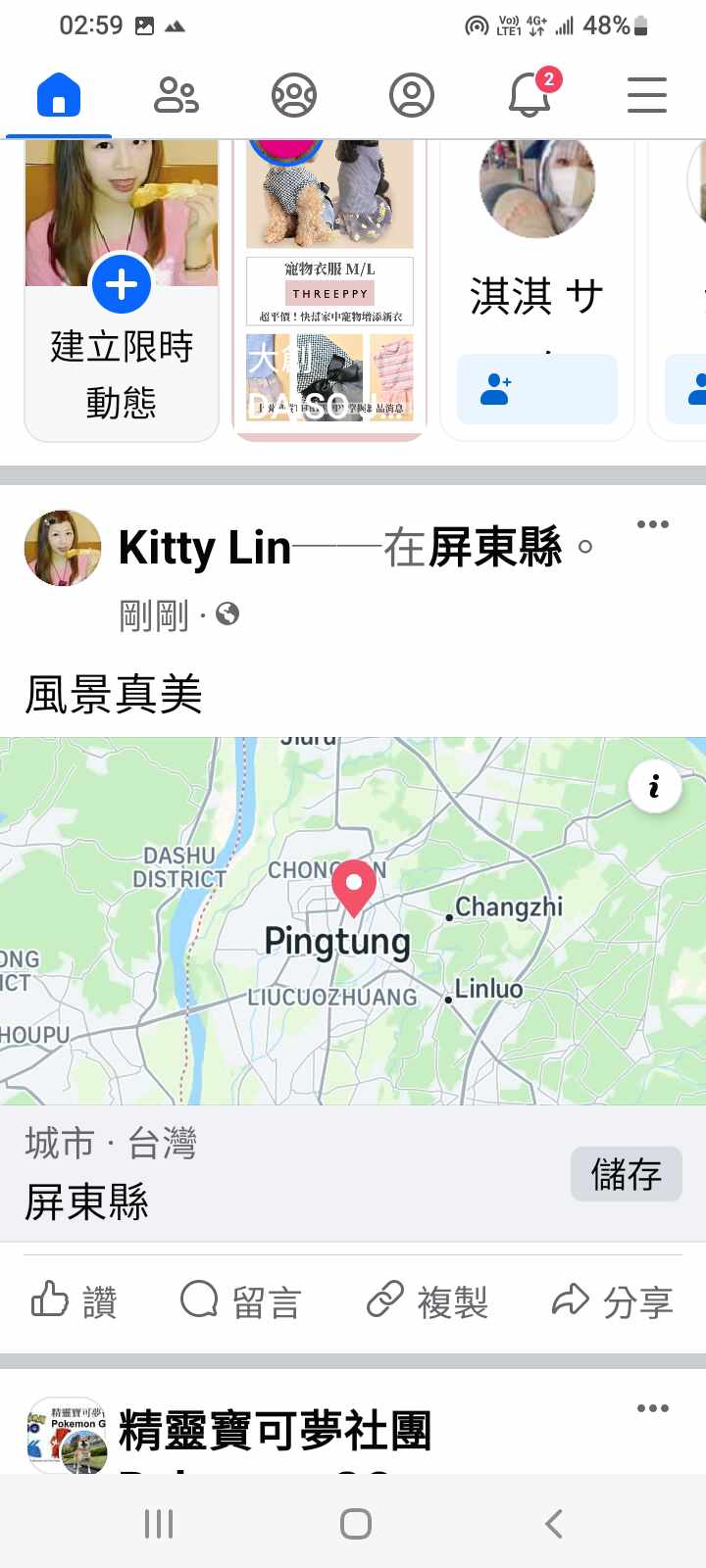Comment on the post via 留言
Viewport: 706px width, 1568px height.
[241, 1301]
